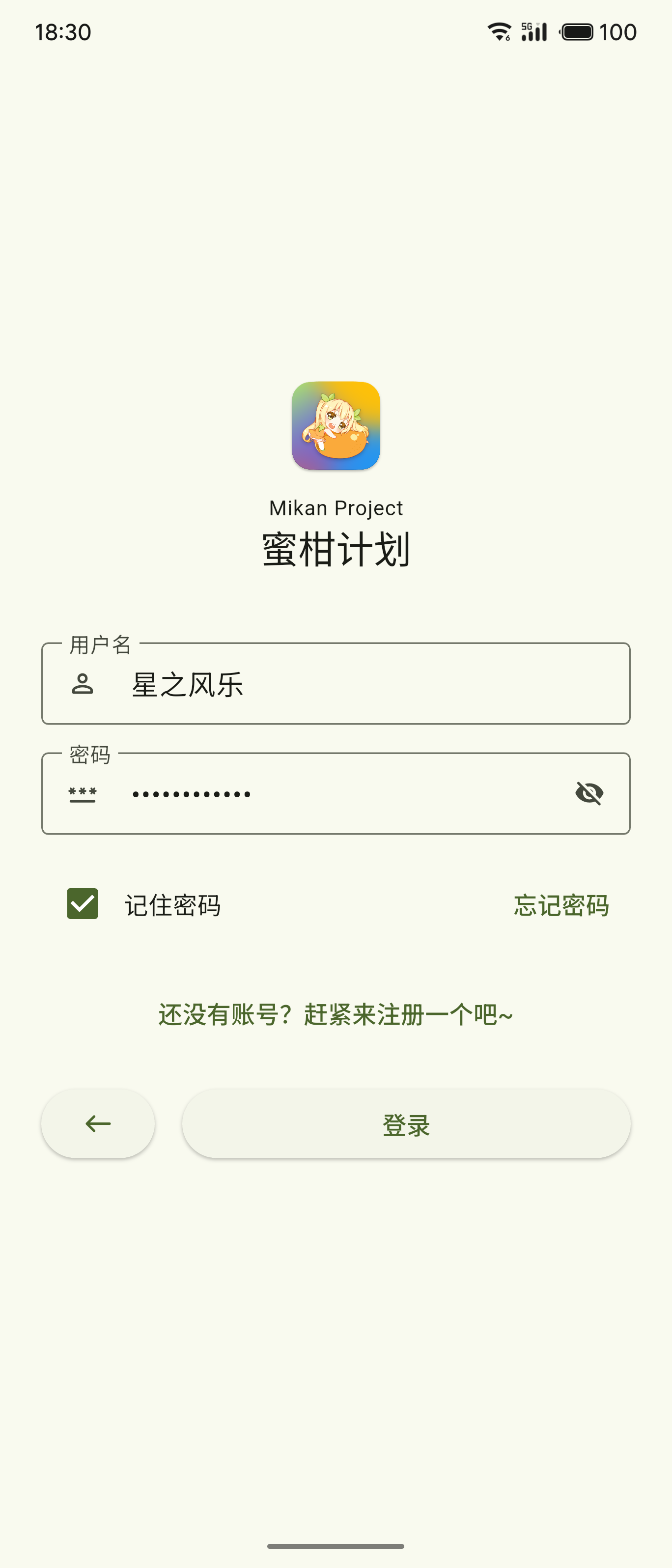This screenshot has height=1568, width=672.
Task: Open the 还没有账号?赶紧来注册一个吧~ sign-up link
Action: pos(336,1015)
